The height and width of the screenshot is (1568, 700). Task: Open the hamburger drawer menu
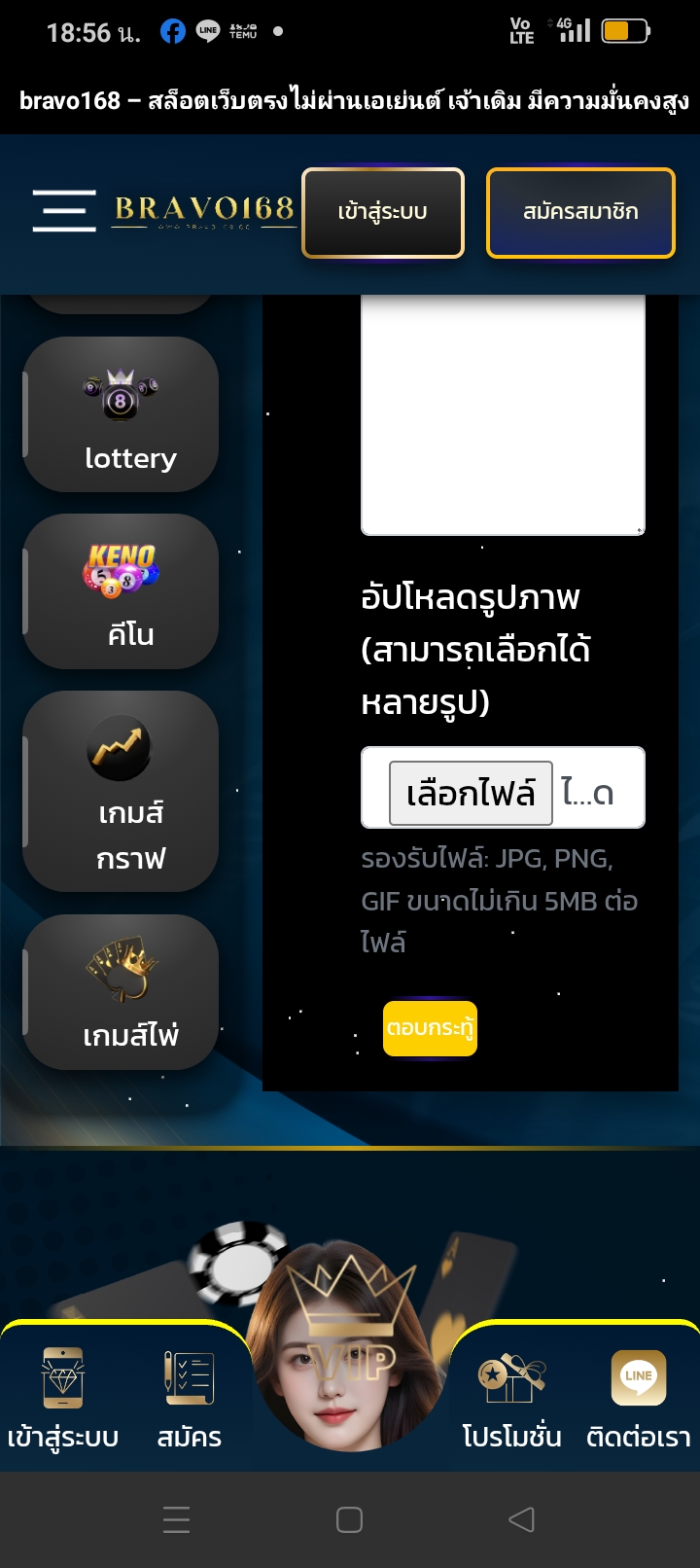(x=64, y=211)
